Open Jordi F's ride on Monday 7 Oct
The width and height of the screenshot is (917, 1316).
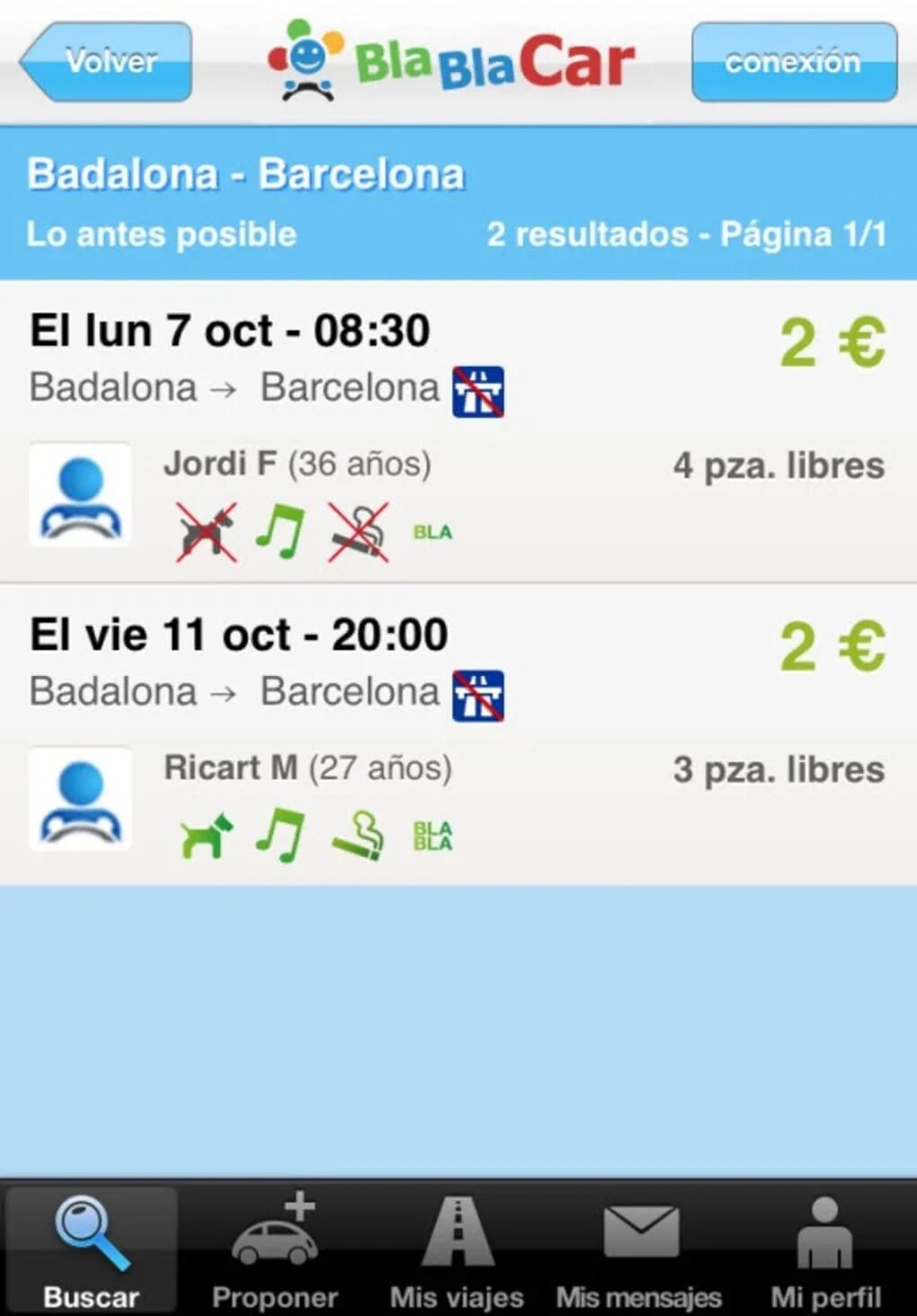(x=457, y=431)
